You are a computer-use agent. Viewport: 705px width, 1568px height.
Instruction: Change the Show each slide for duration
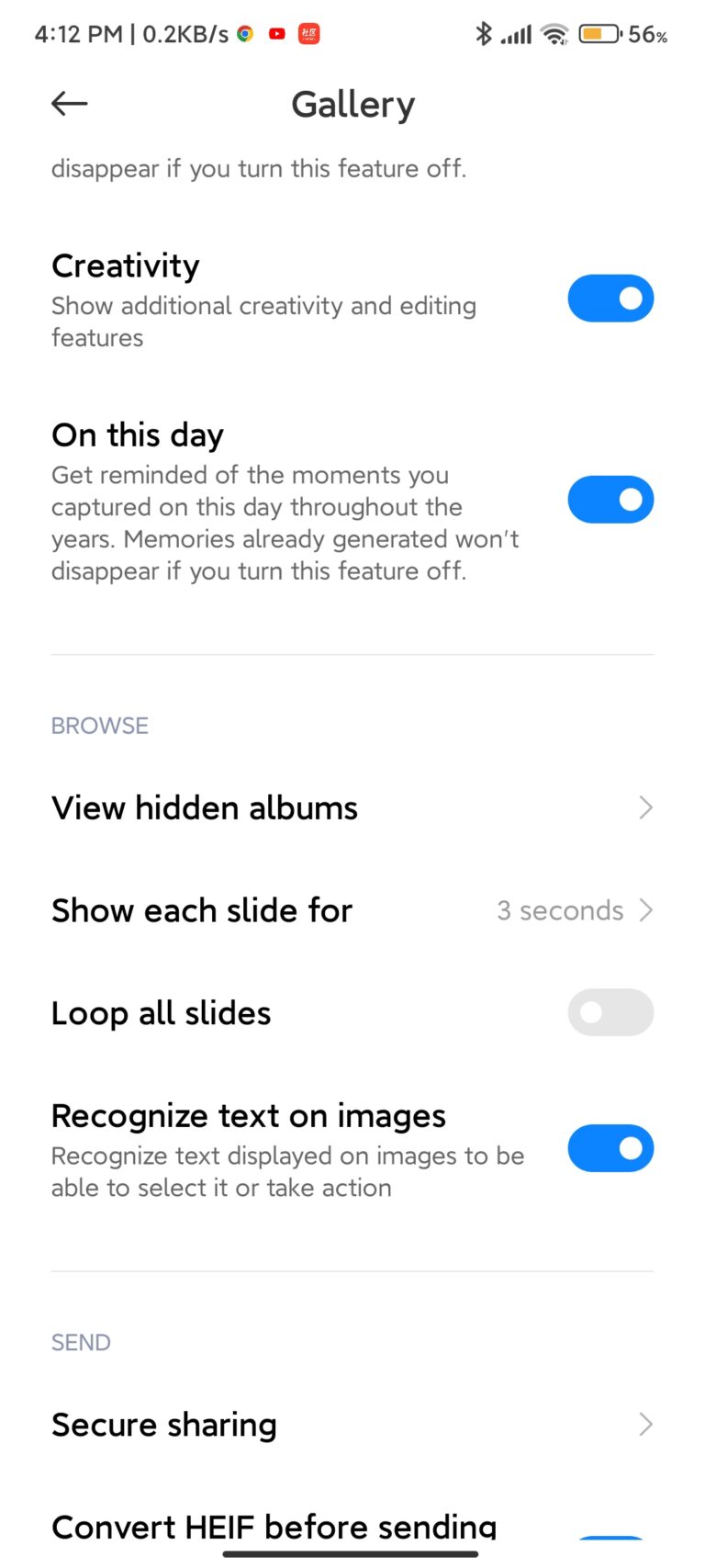(x=352, y=910)
